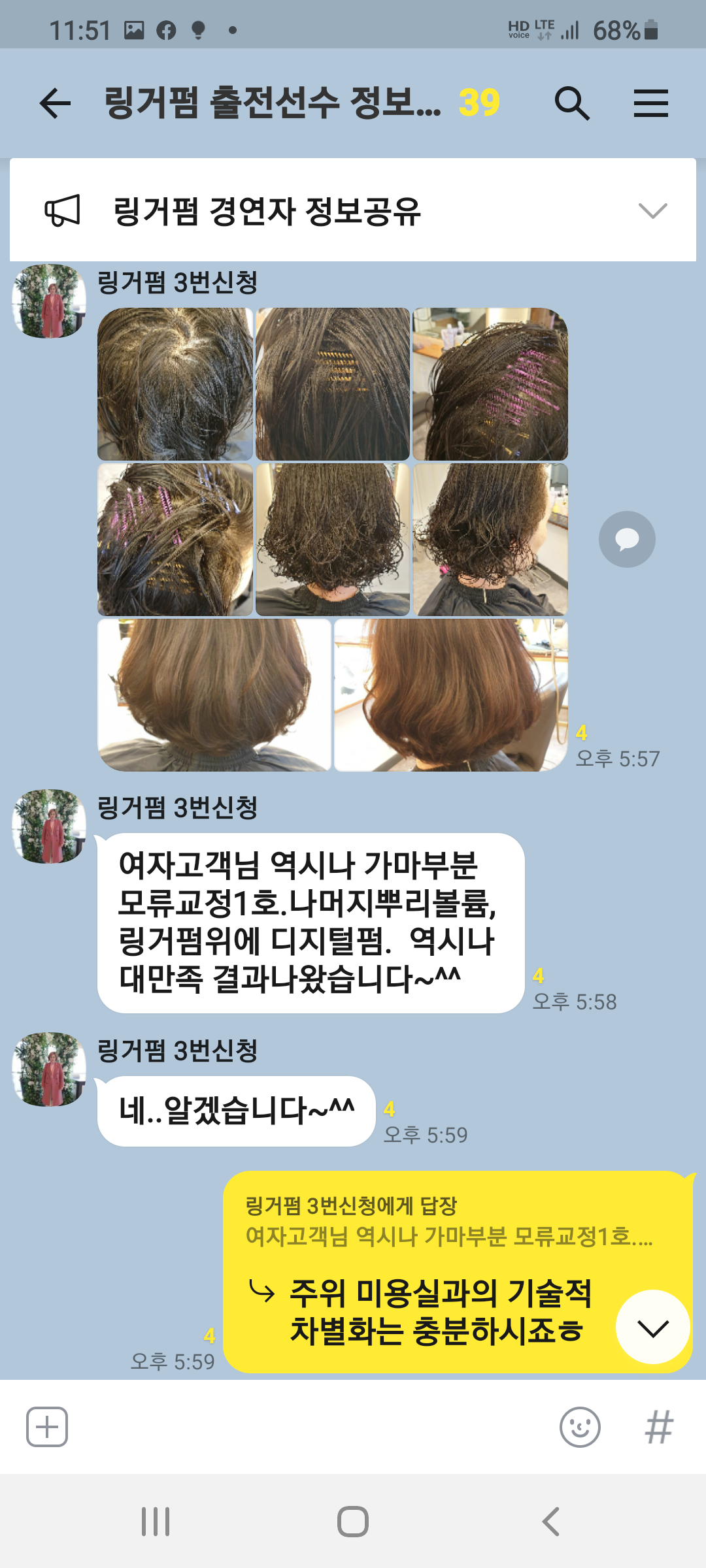The width and height of the screenshot is (706, 1568).
Task: Open the plus attachment menu
Action: coord(47,1427)
